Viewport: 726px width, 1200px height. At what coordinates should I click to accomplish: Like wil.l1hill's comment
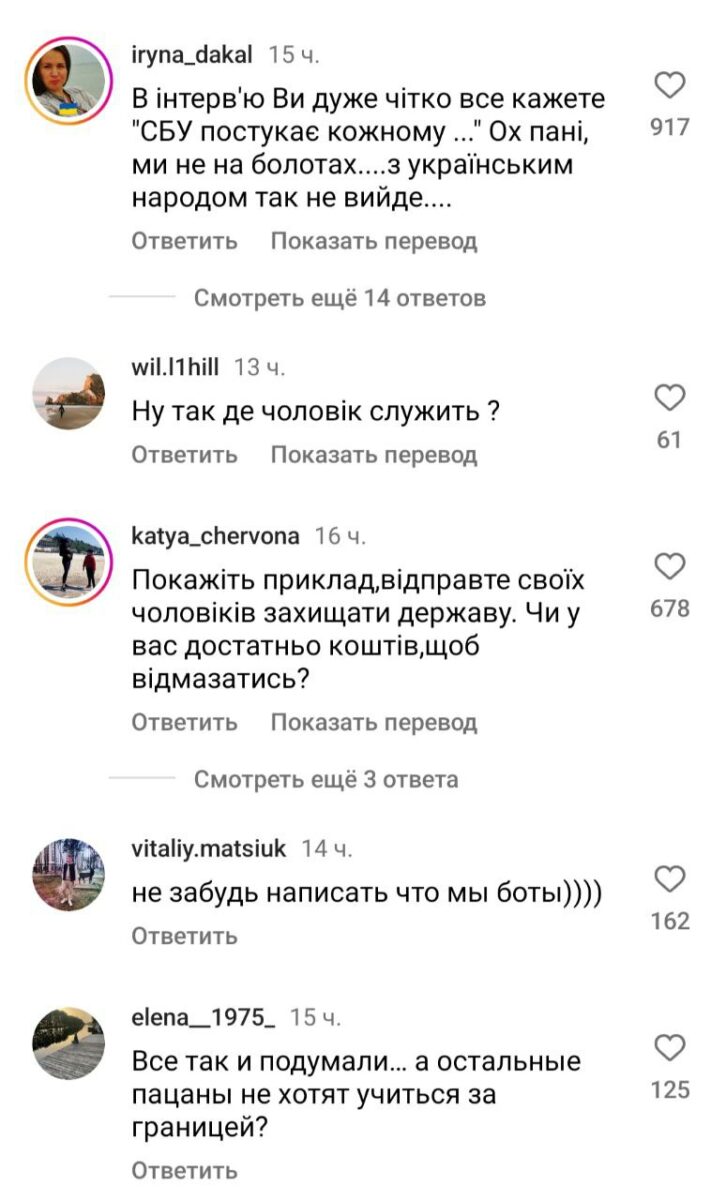[670, 399]
